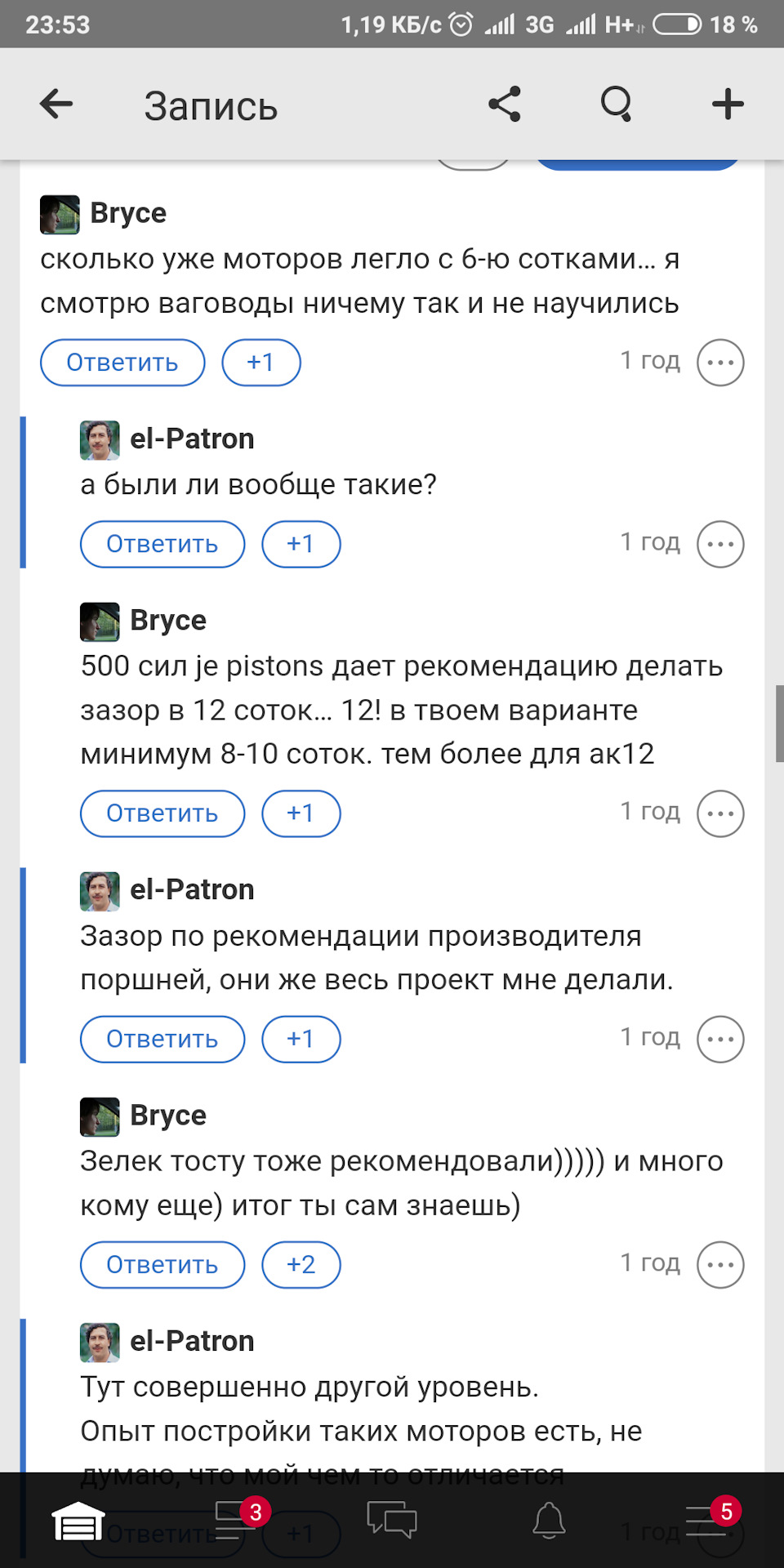Upvote Bryce's je pistons comment

coord(301,813)
